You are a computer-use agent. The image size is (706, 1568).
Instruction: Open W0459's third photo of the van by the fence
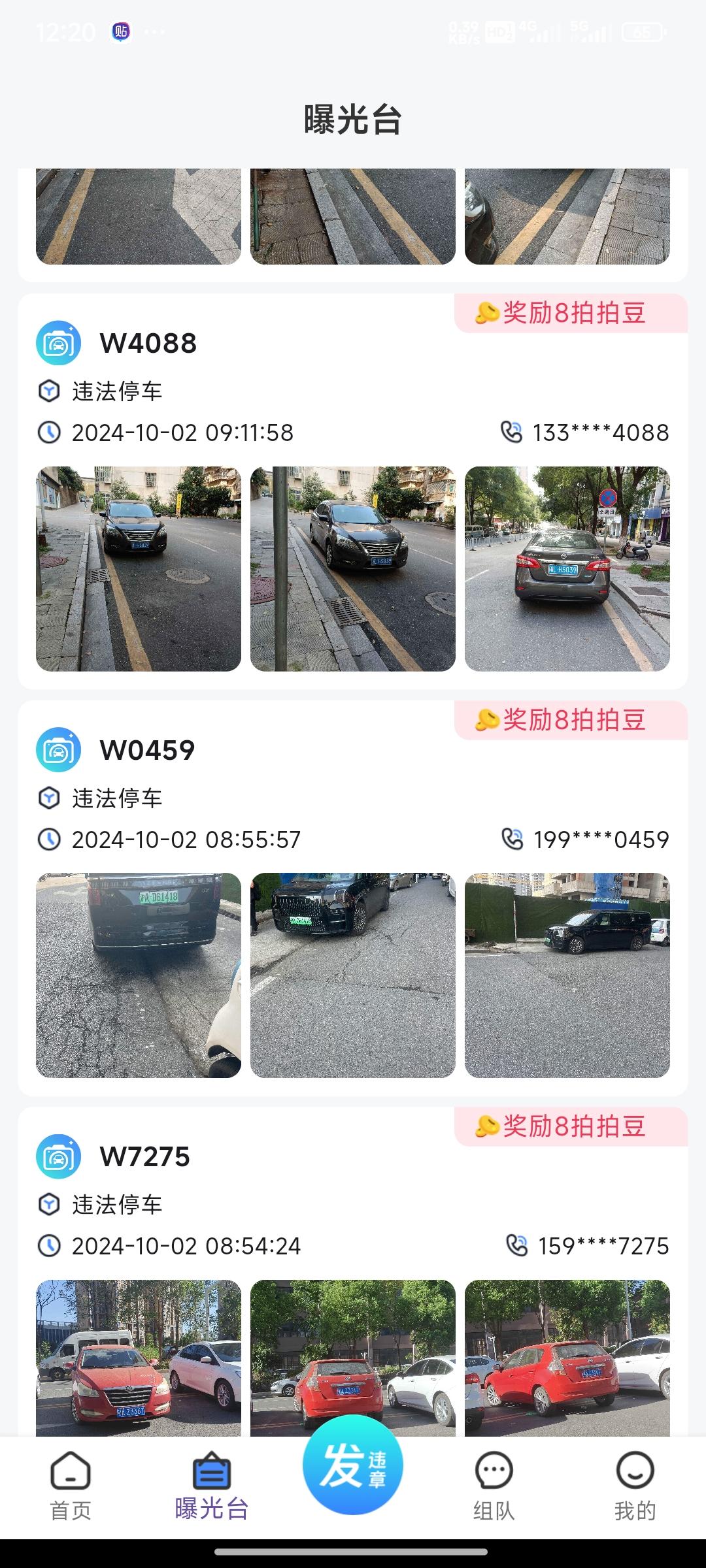point(567,975)
